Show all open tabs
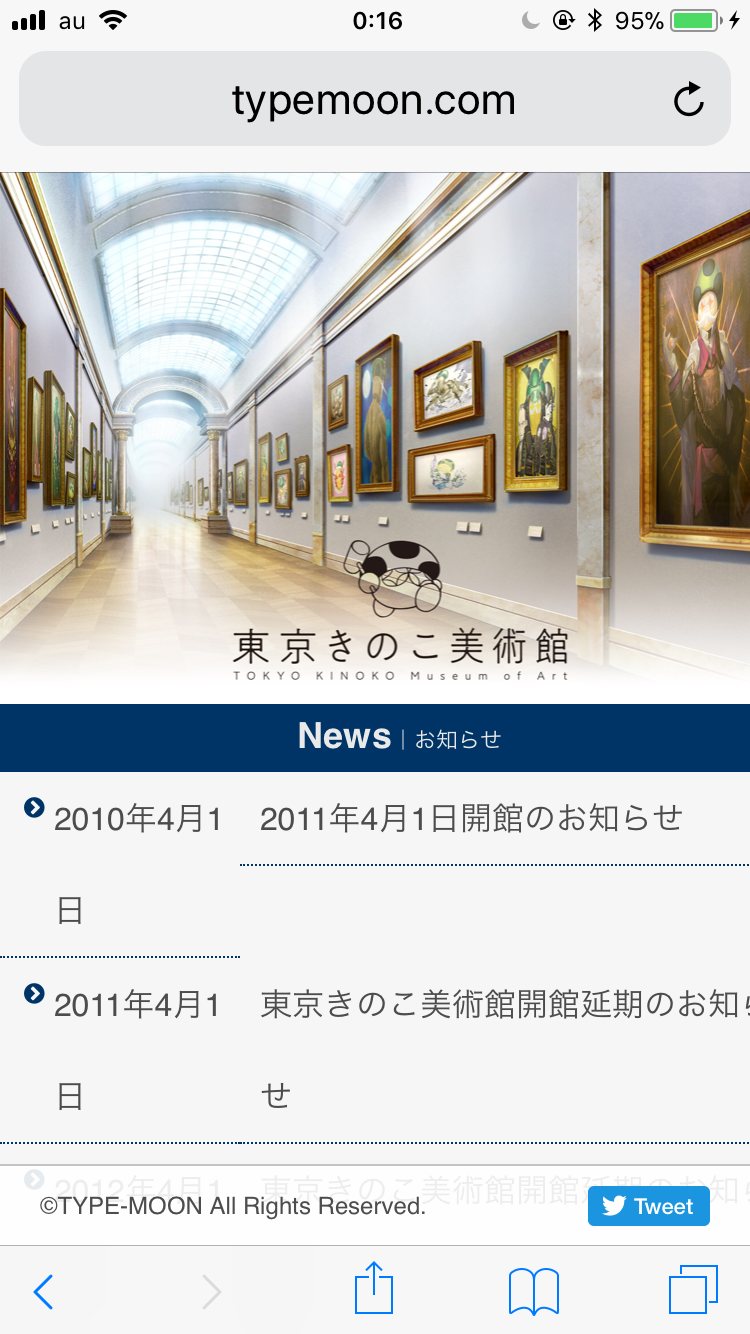This screenshot has width=750, height=1334. coord(693,1290)
